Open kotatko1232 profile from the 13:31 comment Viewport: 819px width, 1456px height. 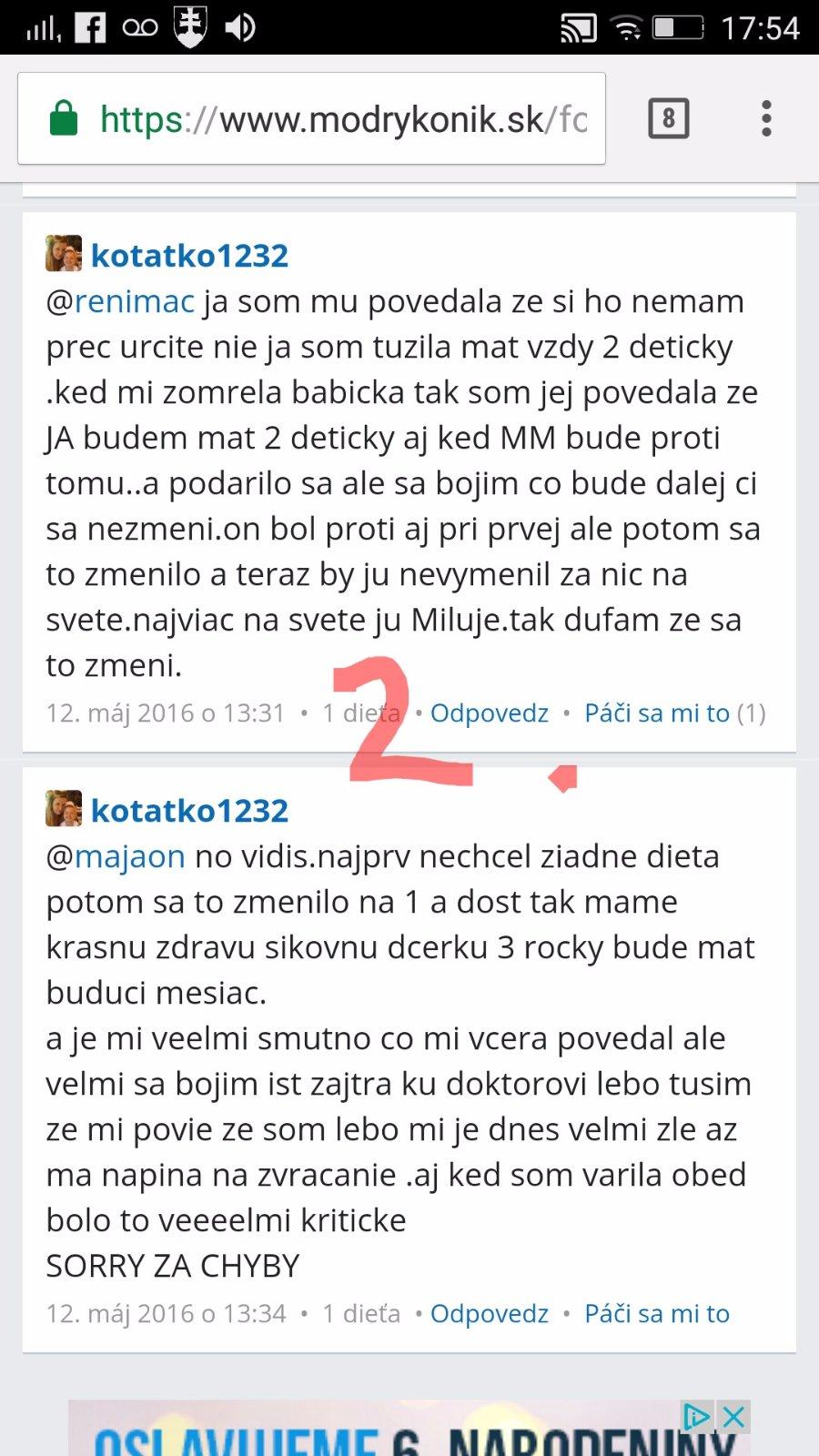[x=189, y=256]
